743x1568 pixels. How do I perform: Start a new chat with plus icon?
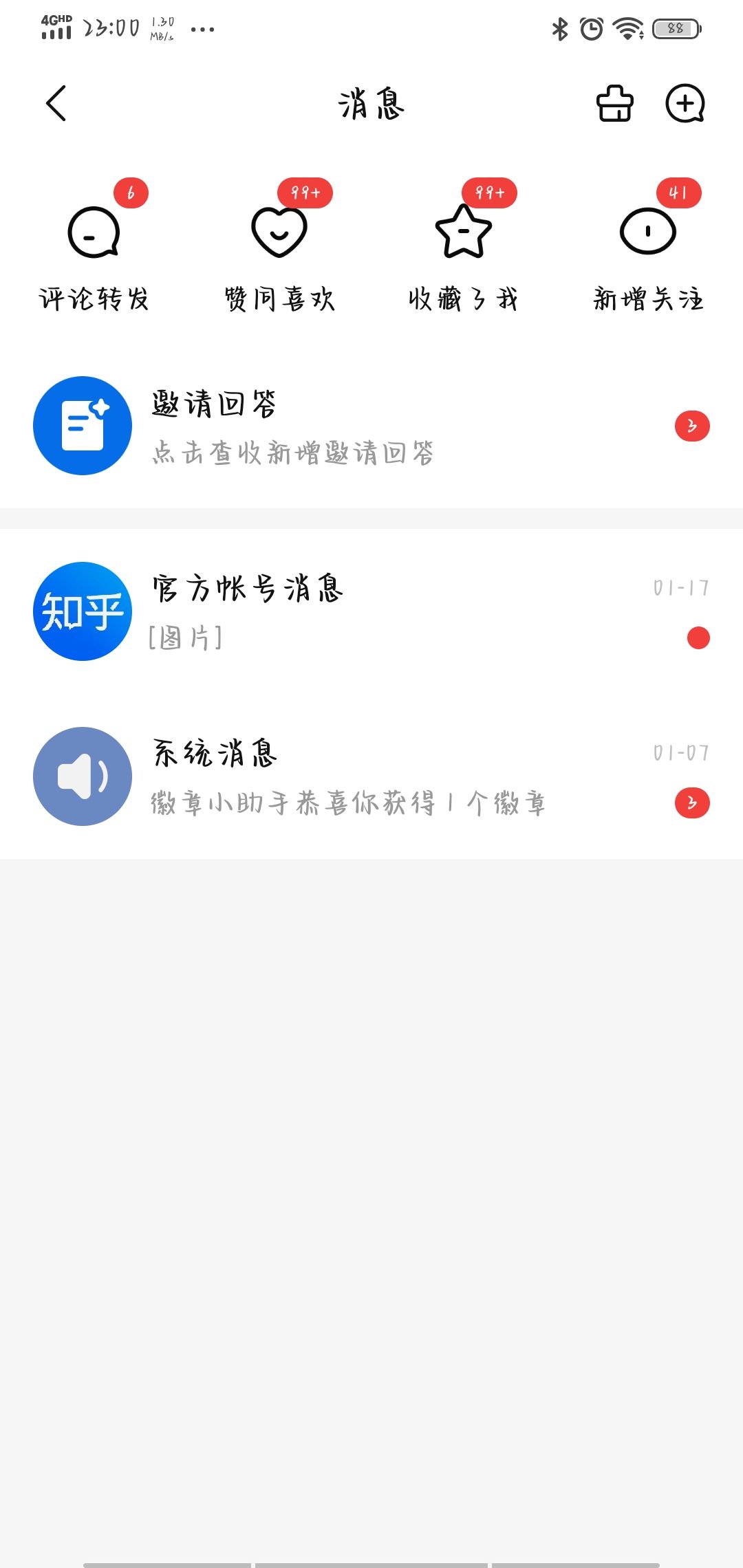tap(685, 104)
